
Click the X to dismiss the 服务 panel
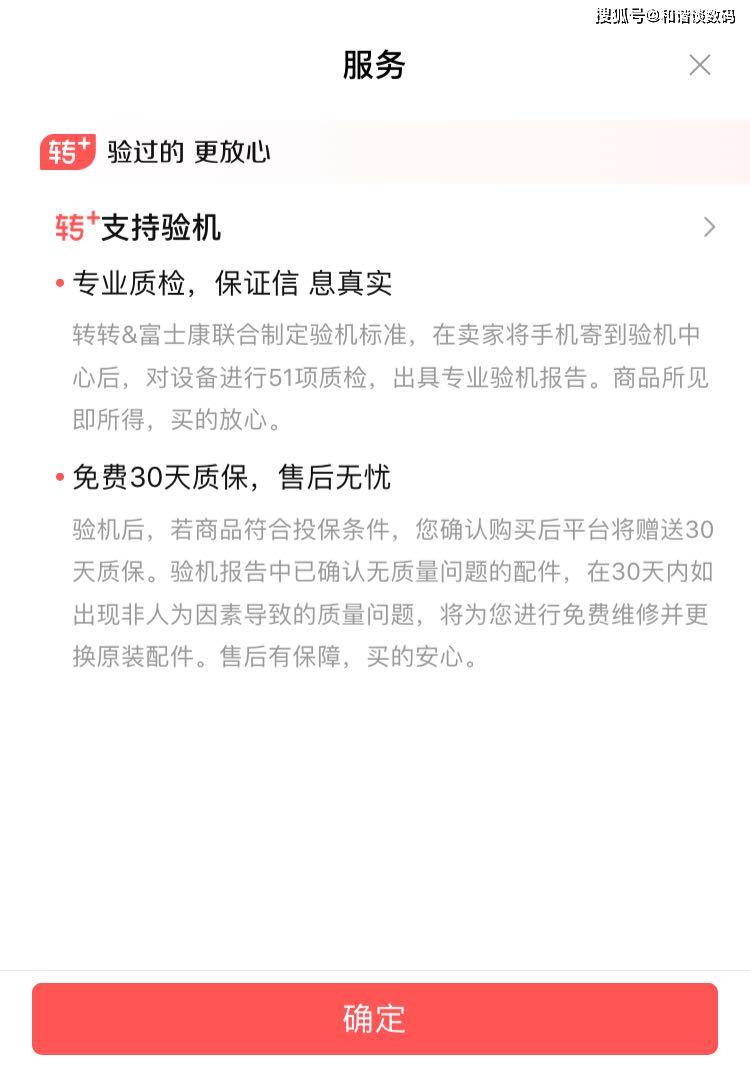coord(699,64)
